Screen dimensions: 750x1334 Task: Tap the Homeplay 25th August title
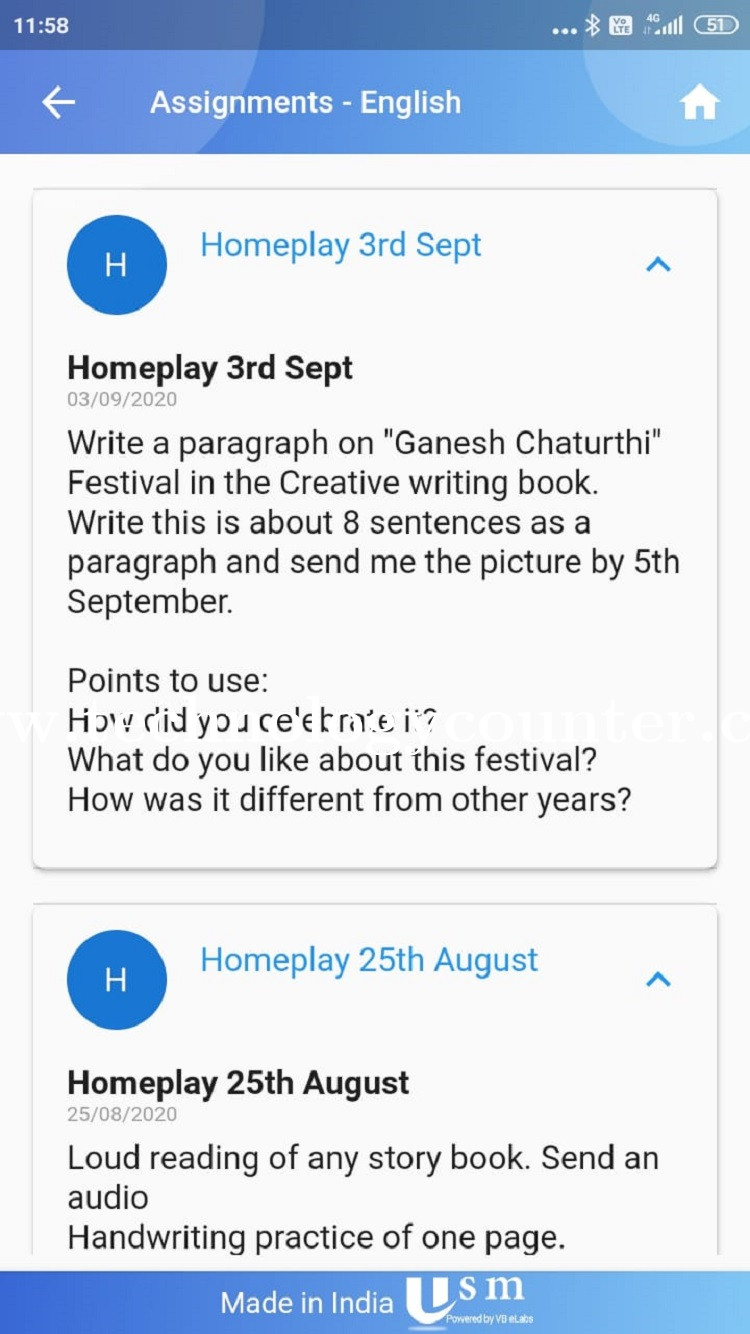[368, 960]
